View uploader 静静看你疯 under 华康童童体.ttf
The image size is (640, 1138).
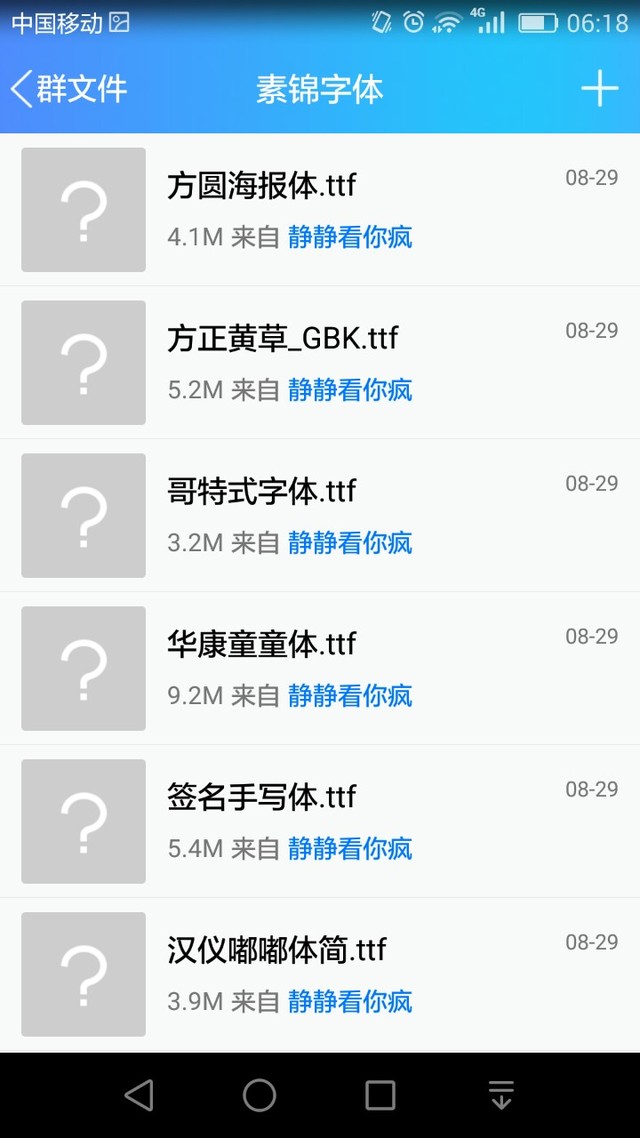pyautogui.click(x=350, y=696)
